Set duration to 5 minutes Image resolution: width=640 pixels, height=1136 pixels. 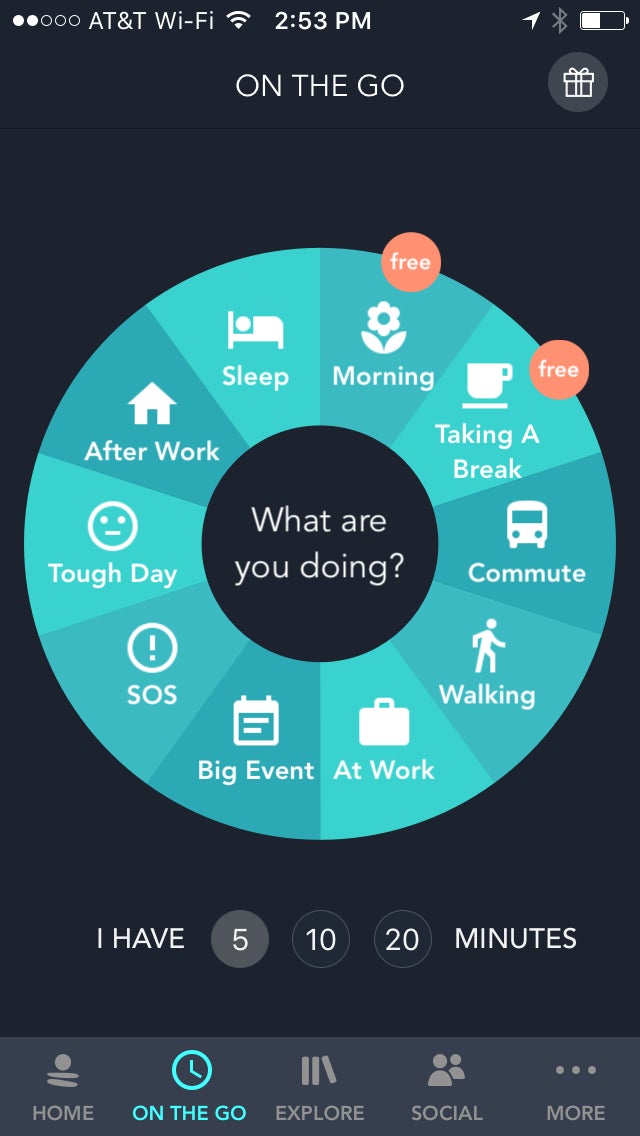coord(240,939)
